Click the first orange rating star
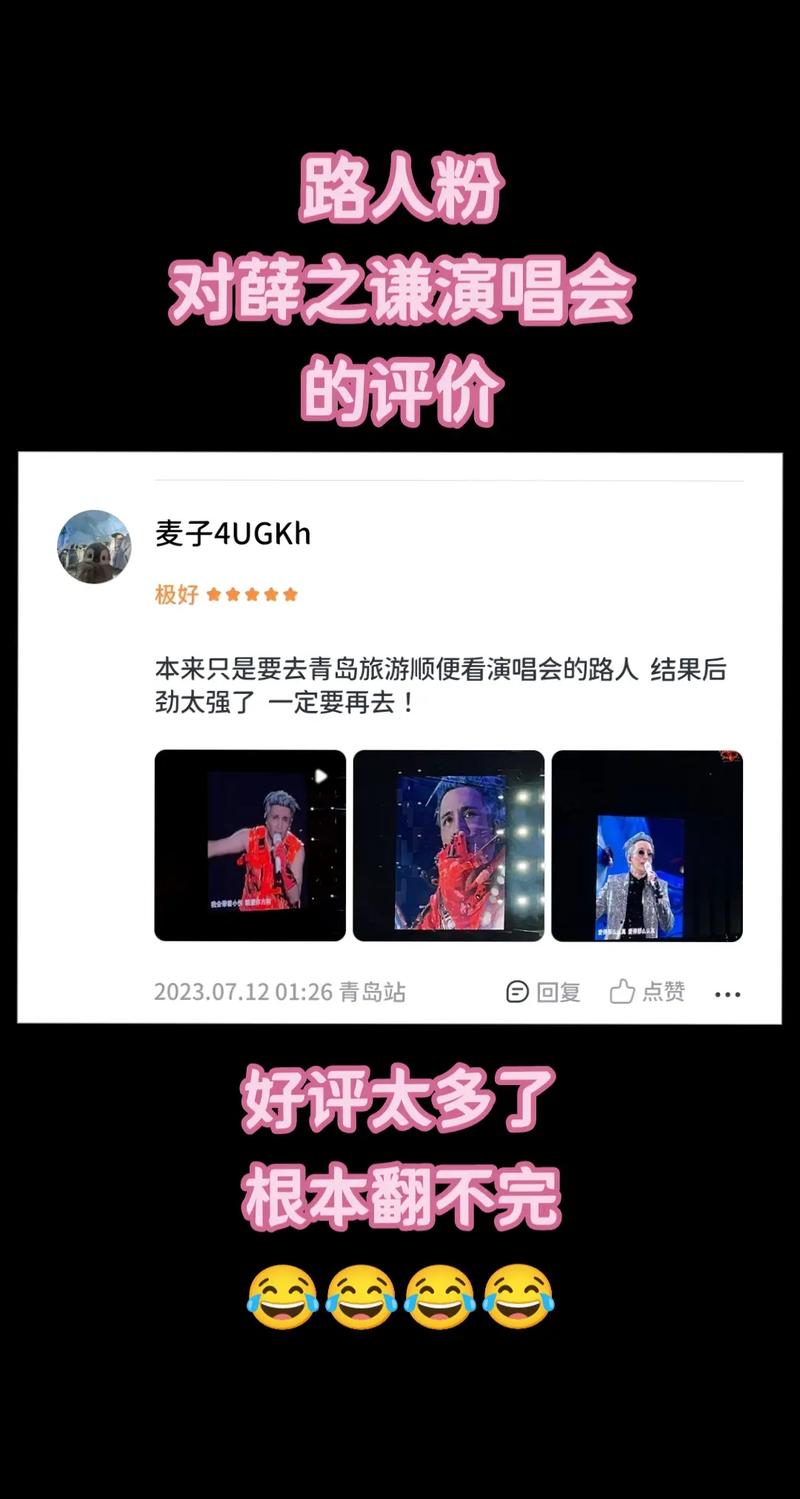Viewport: 800px width, 1499px height. (x=214, y=592)
